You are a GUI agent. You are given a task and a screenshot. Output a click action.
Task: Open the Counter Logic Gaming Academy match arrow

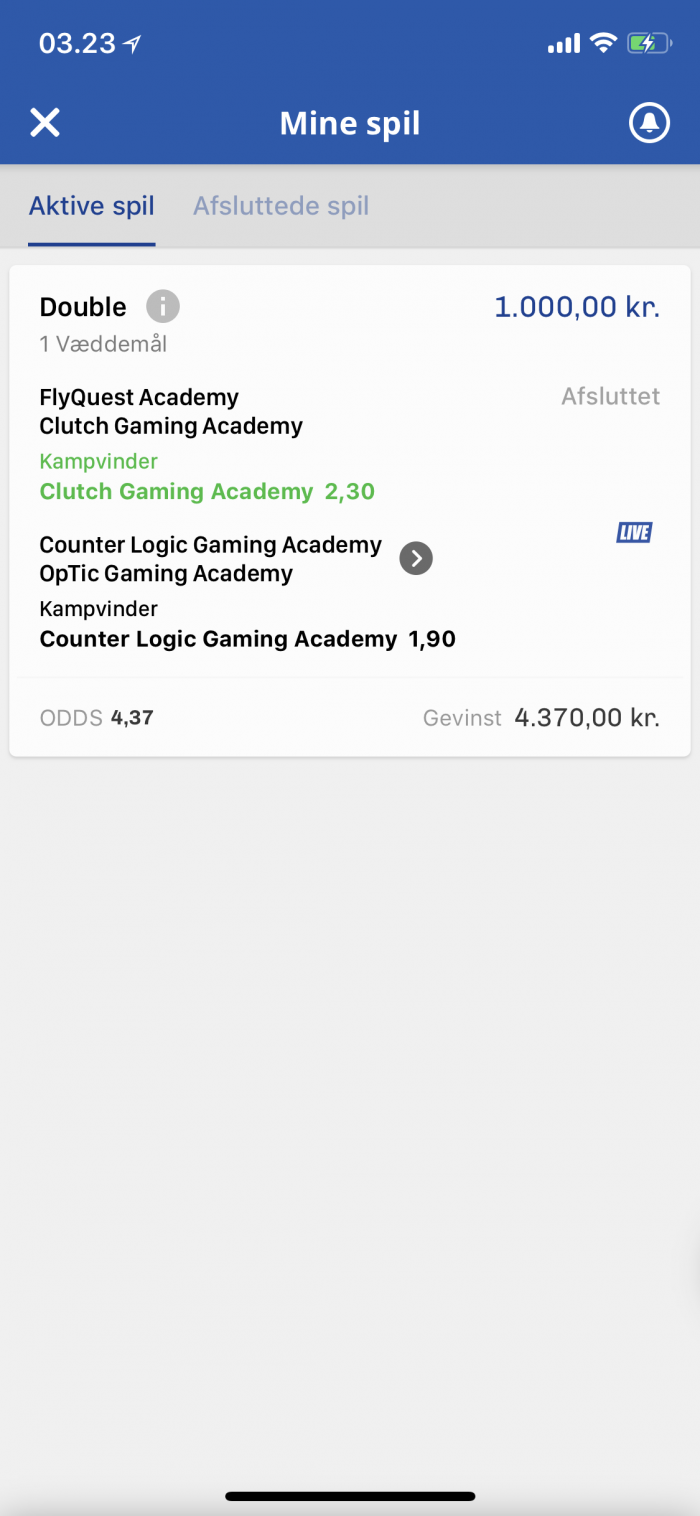[x=416, y=558]
